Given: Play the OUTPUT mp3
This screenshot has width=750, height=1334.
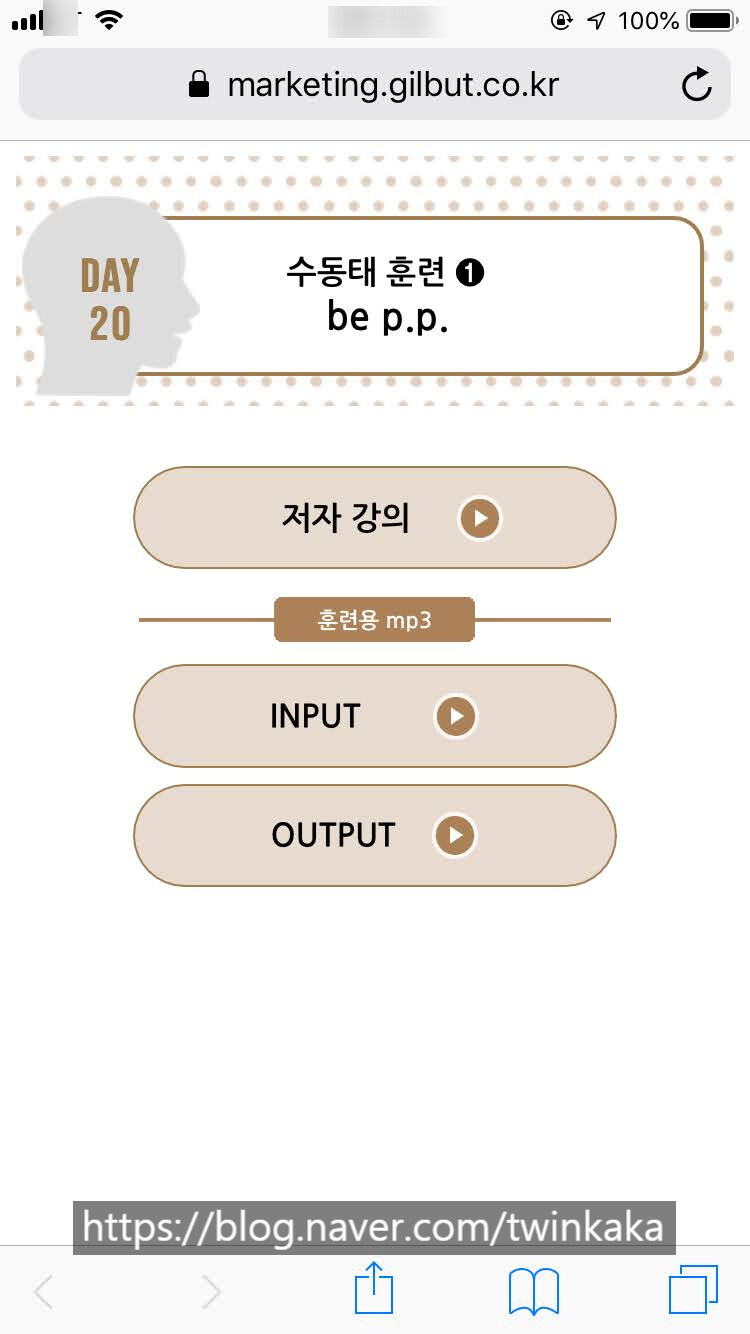Looking at the screenshot, I should coord(374,835).
